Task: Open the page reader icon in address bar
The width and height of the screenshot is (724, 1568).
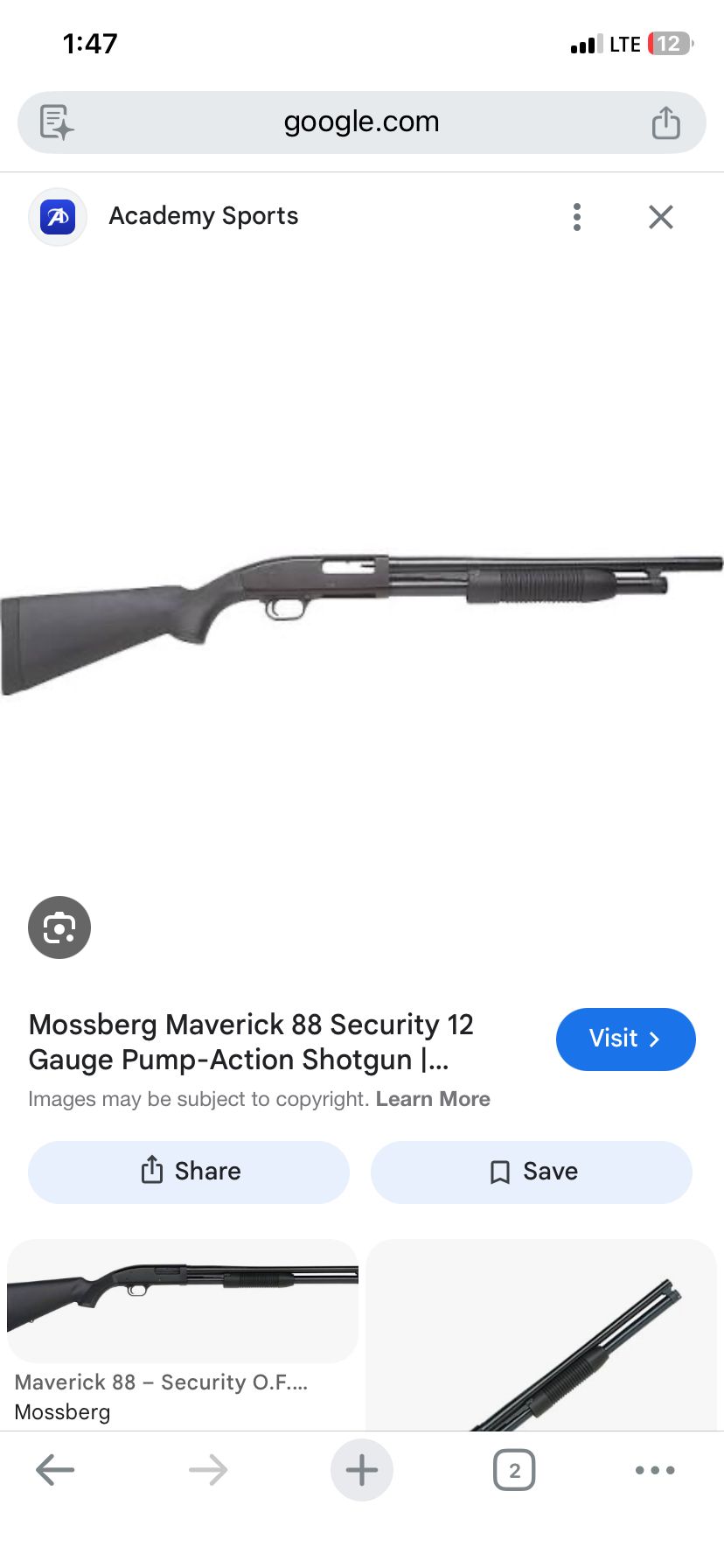Action: click(57, 122)
